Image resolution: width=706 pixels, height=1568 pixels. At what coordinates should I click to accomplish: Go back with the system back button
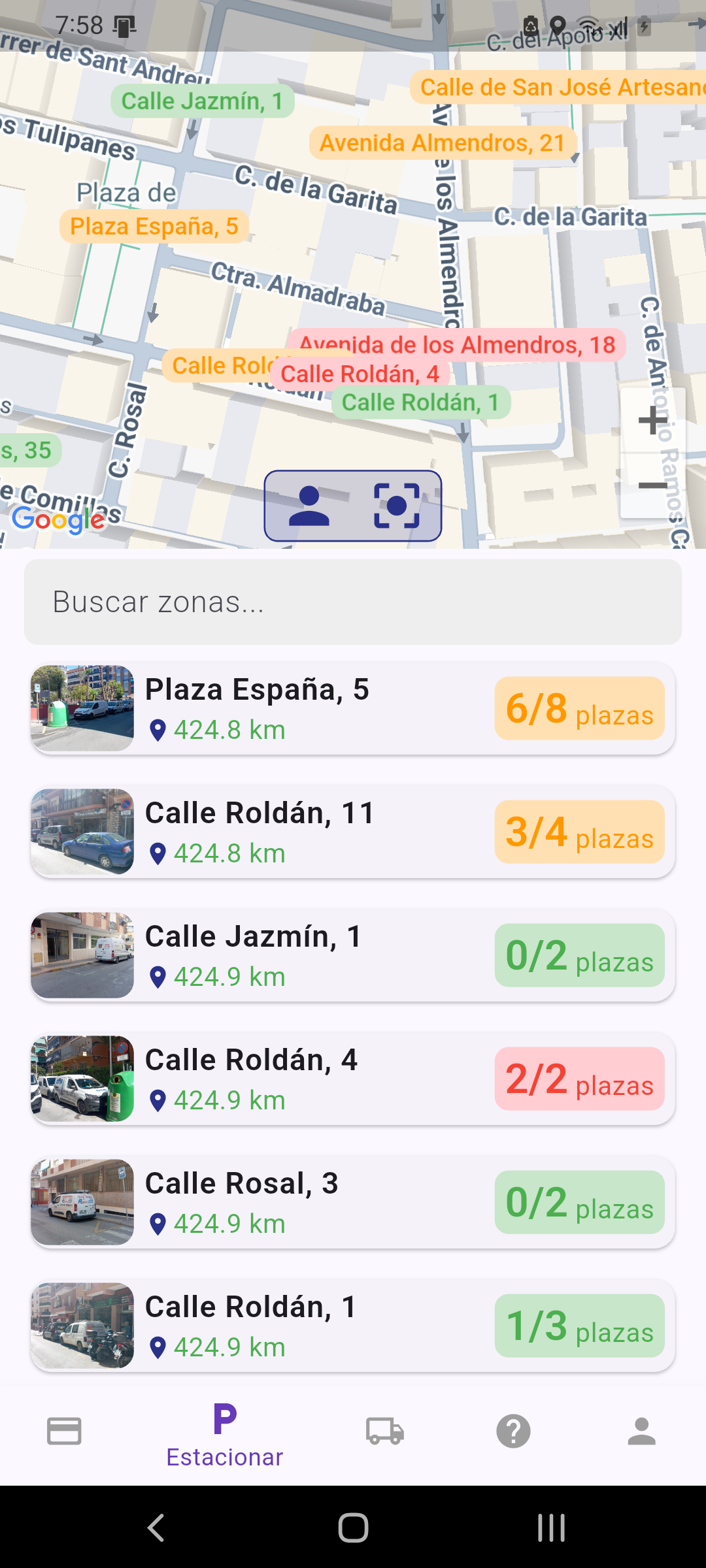(x=156, y=1527)
